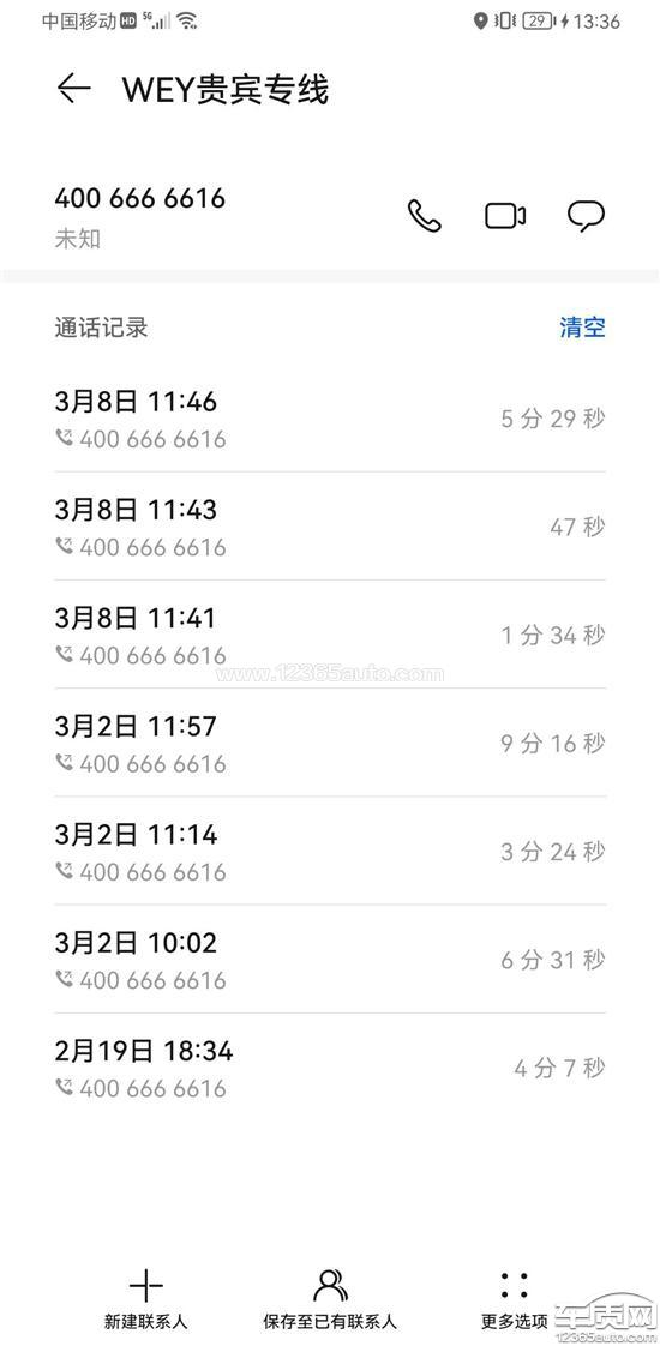Go back using the arrow icon
The image size is (660, 1346).
click(74, 89)
